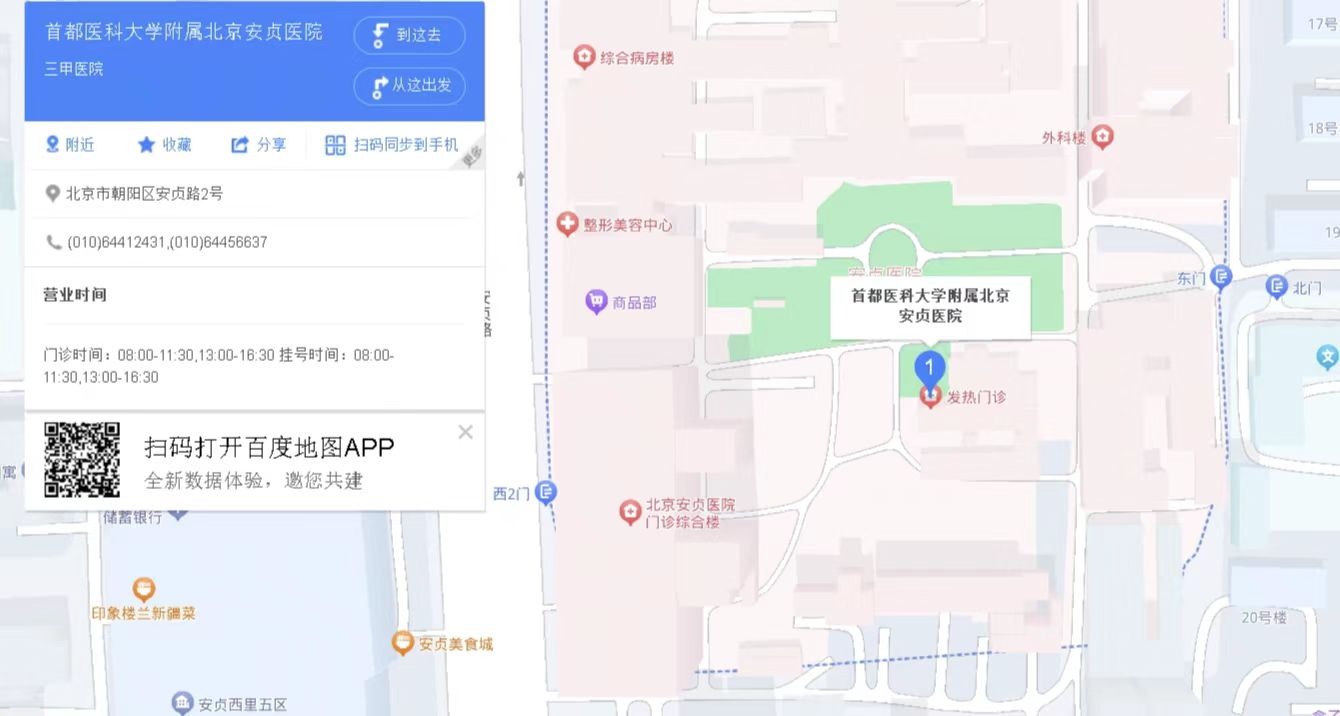View the 安贞美食城 restaurant marker
Viewport: 1340px width, 716px height.
pos(403,643)
